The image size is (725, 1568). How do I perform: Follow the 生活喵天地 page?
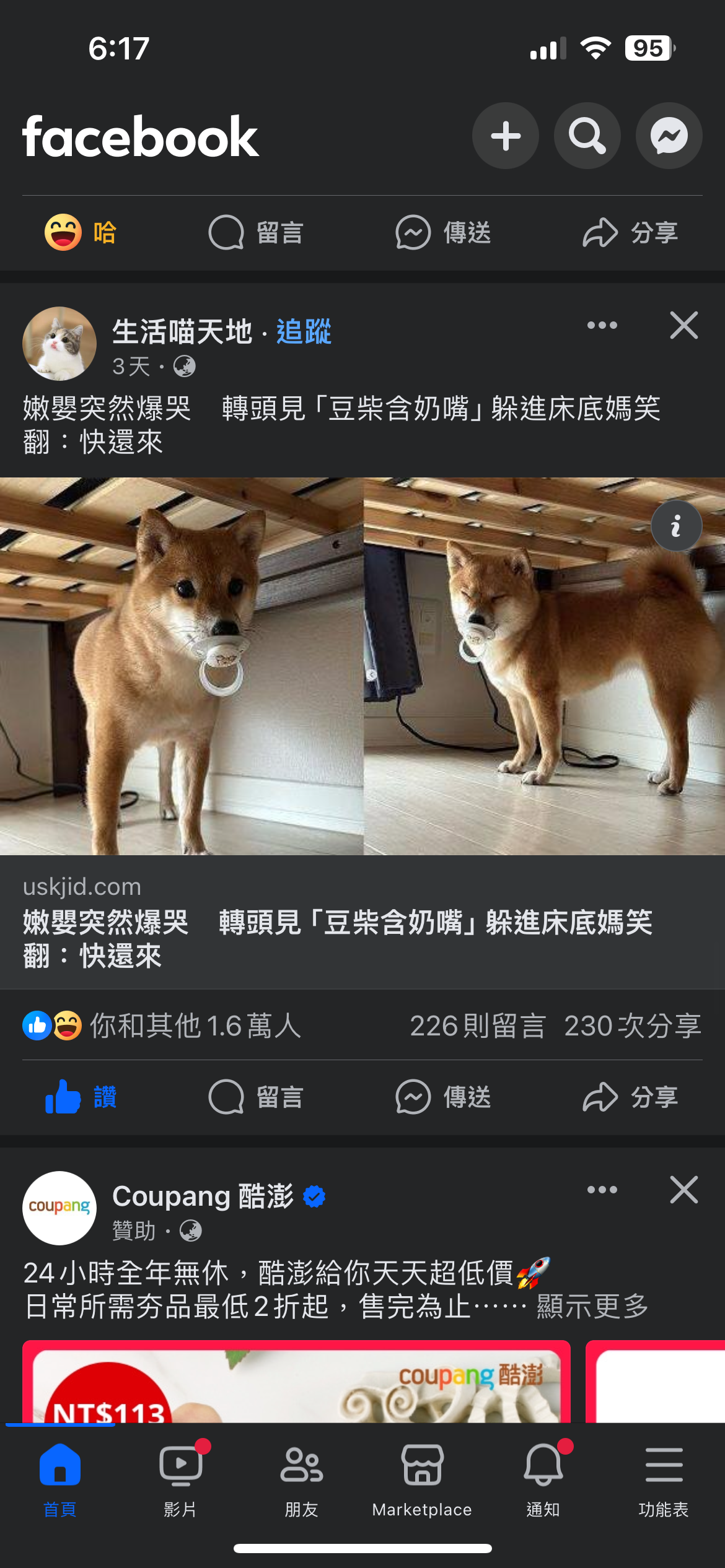coord(304,332)
